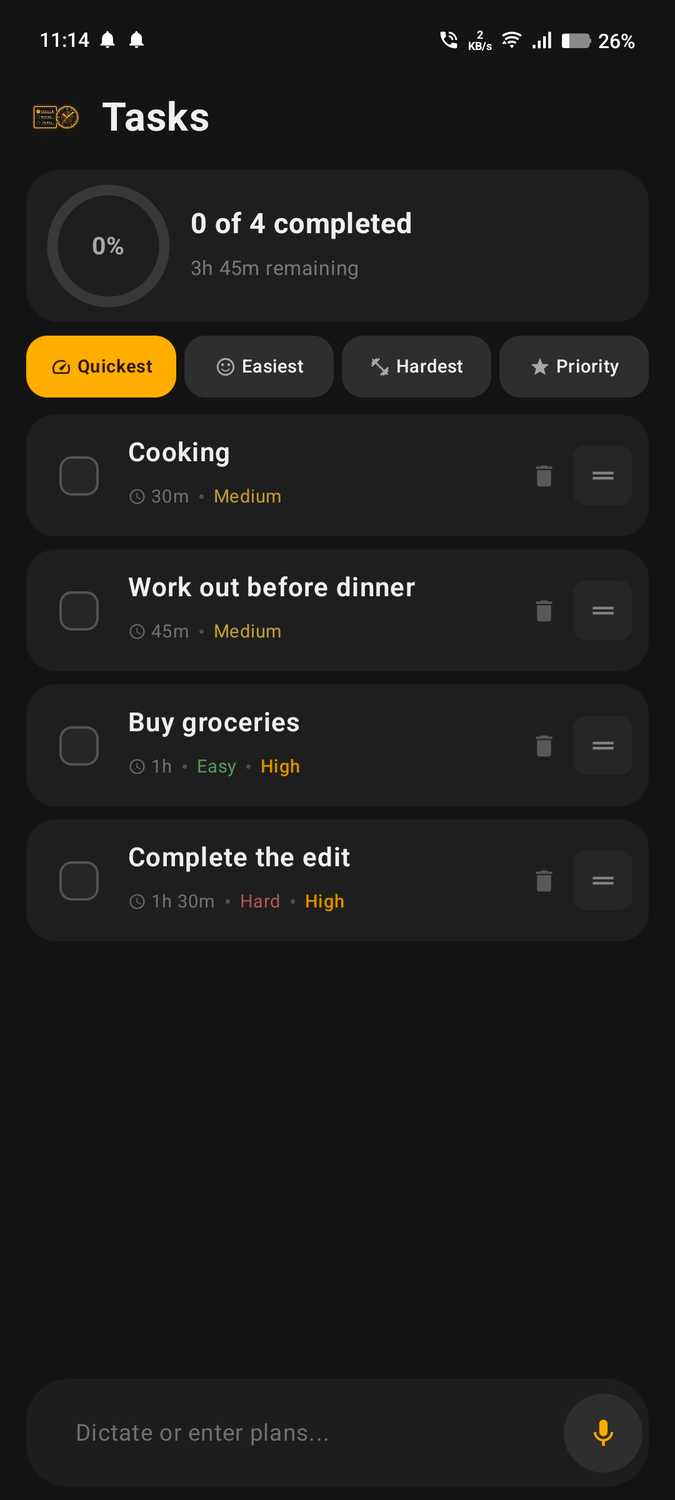This screenshot has width=675, height=1500.
Task: Check off the Cooking task
Action: (79, 476)
